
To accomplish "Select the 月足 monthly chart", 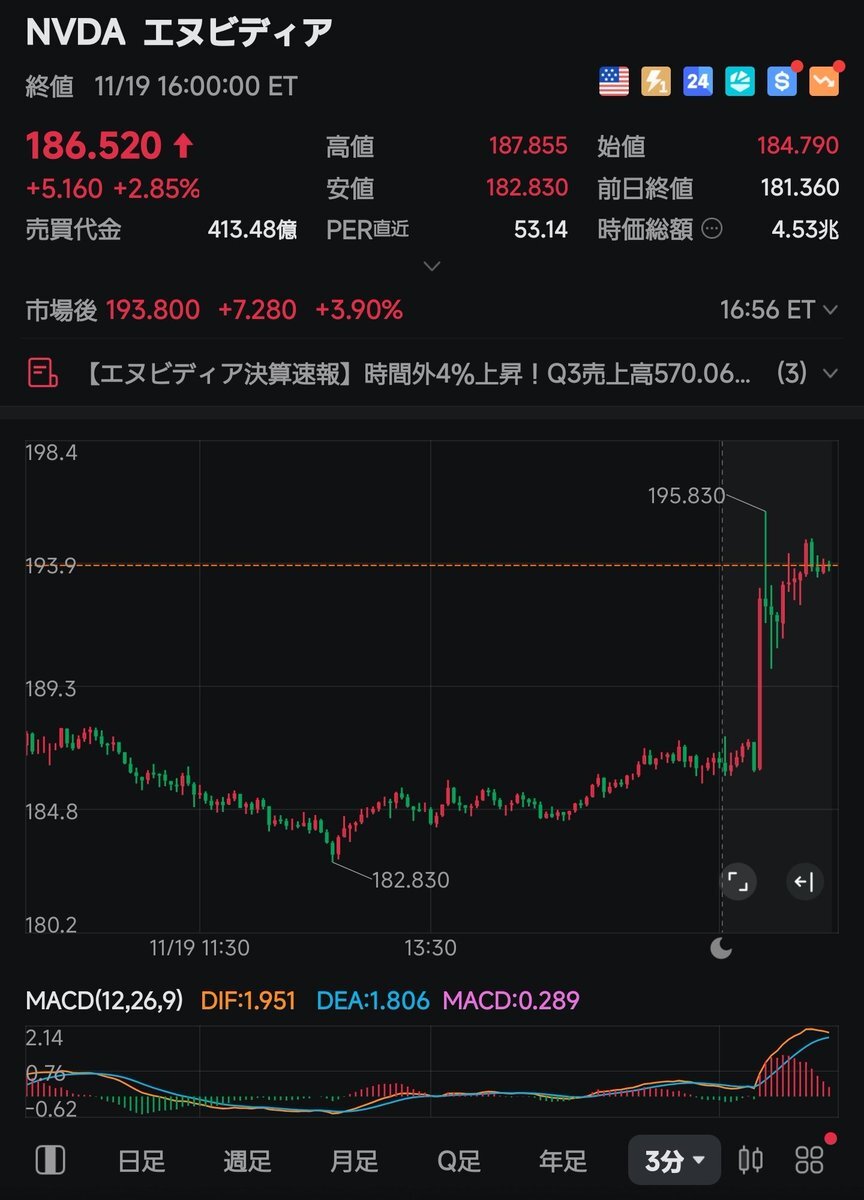I will pos(354,1161).
